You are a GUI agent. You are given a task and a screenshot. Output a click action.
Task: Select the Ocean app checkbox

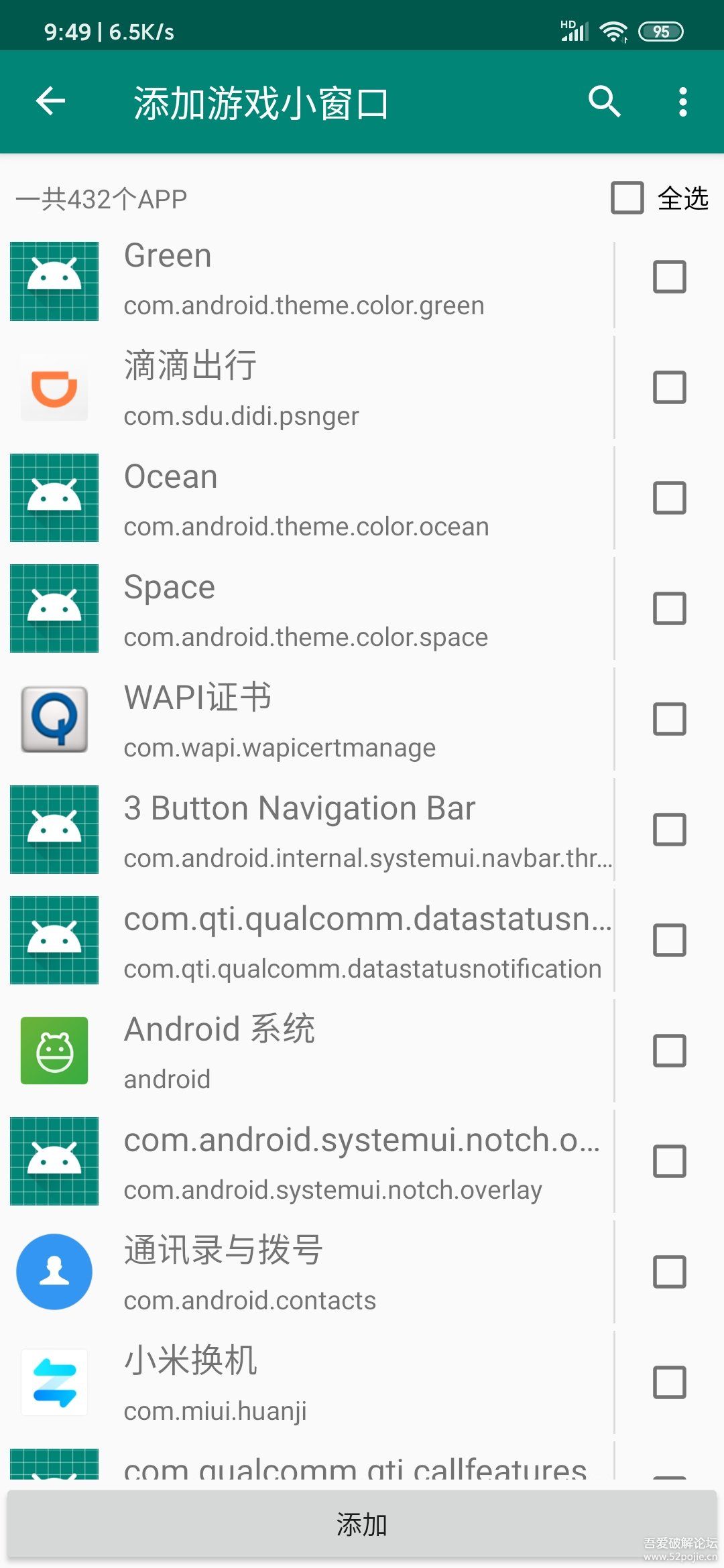click(669, 498)
